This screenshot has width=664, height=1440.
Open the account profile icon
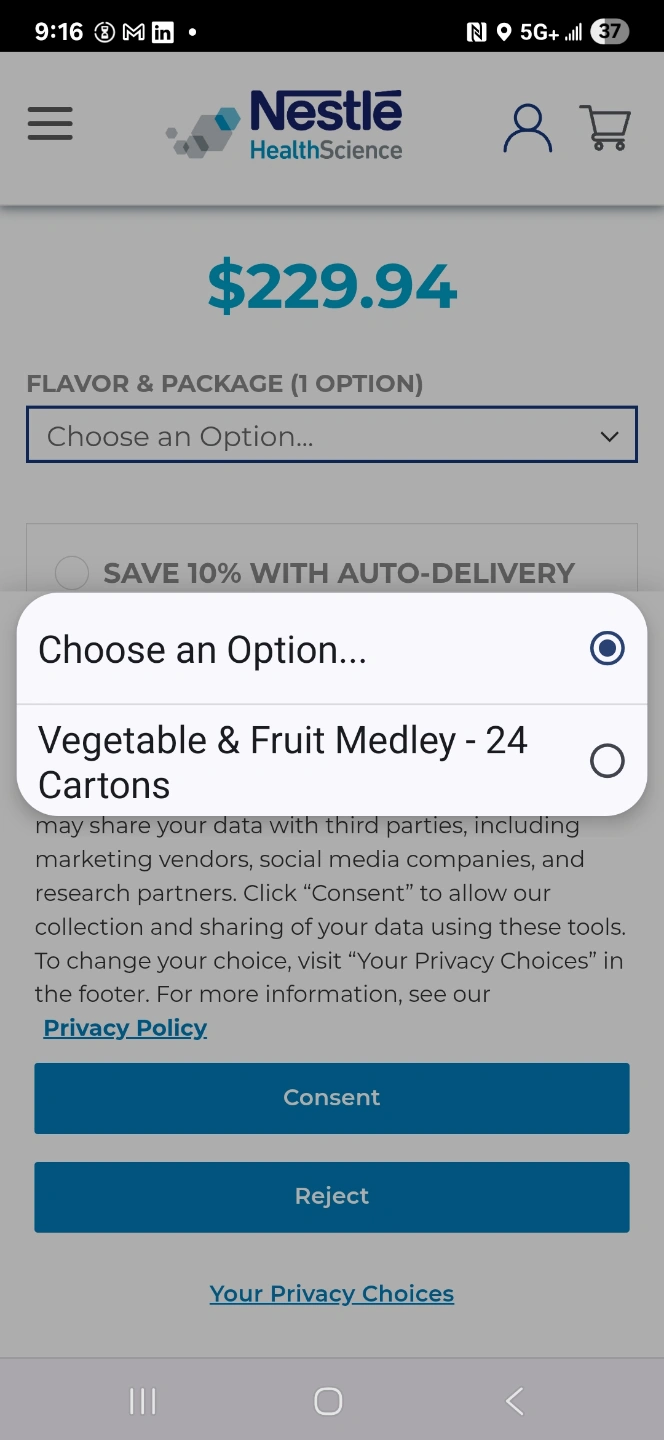point(527,128)
